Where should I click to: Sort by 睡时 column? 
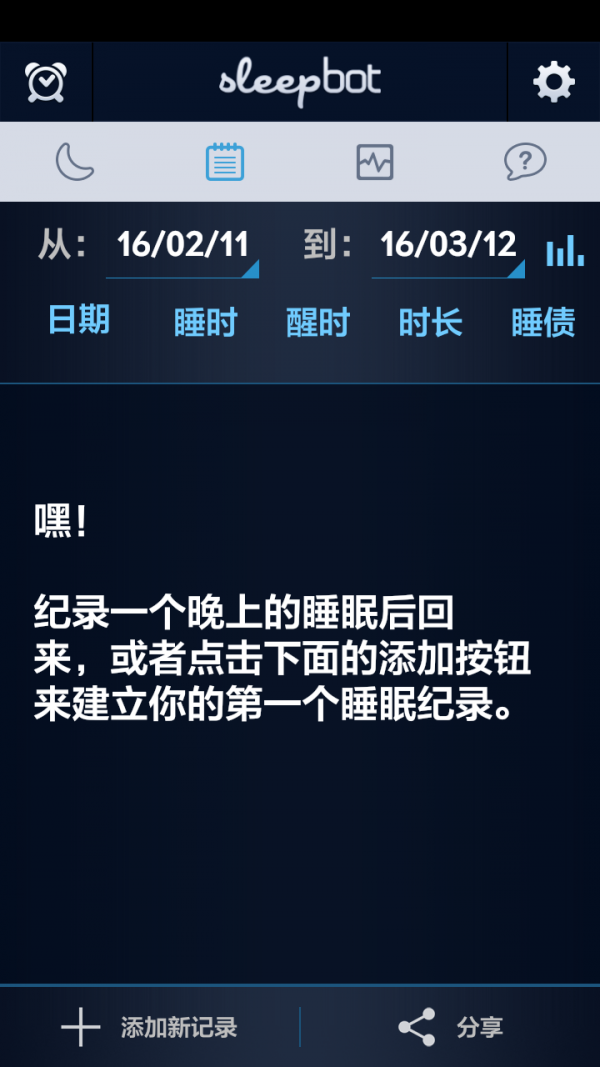[205, 322]
